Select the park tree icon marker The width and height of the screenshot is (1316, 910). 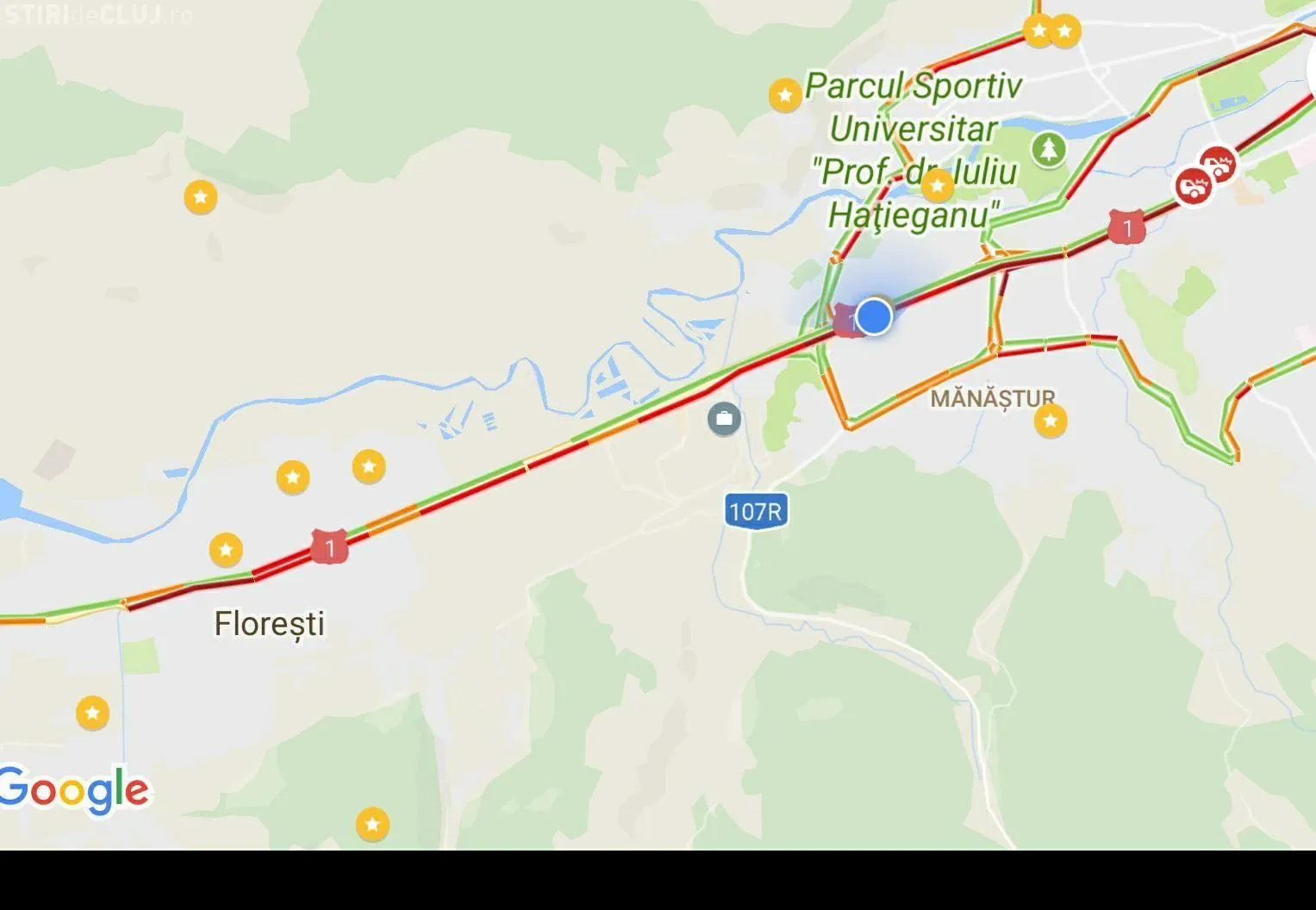tap(1048, 150)
